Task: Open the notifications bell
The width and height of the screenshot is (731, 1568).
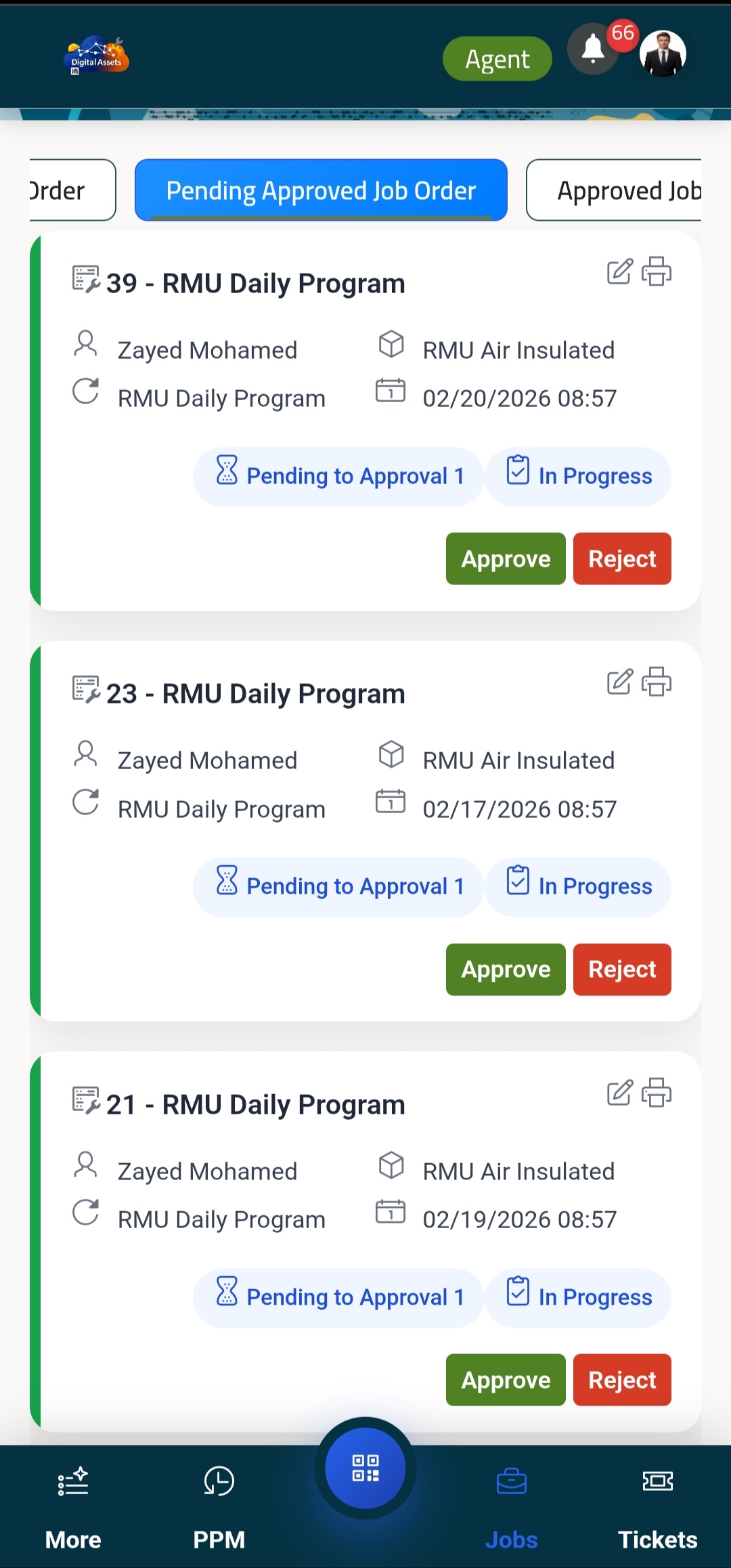Action: (592, 53)
